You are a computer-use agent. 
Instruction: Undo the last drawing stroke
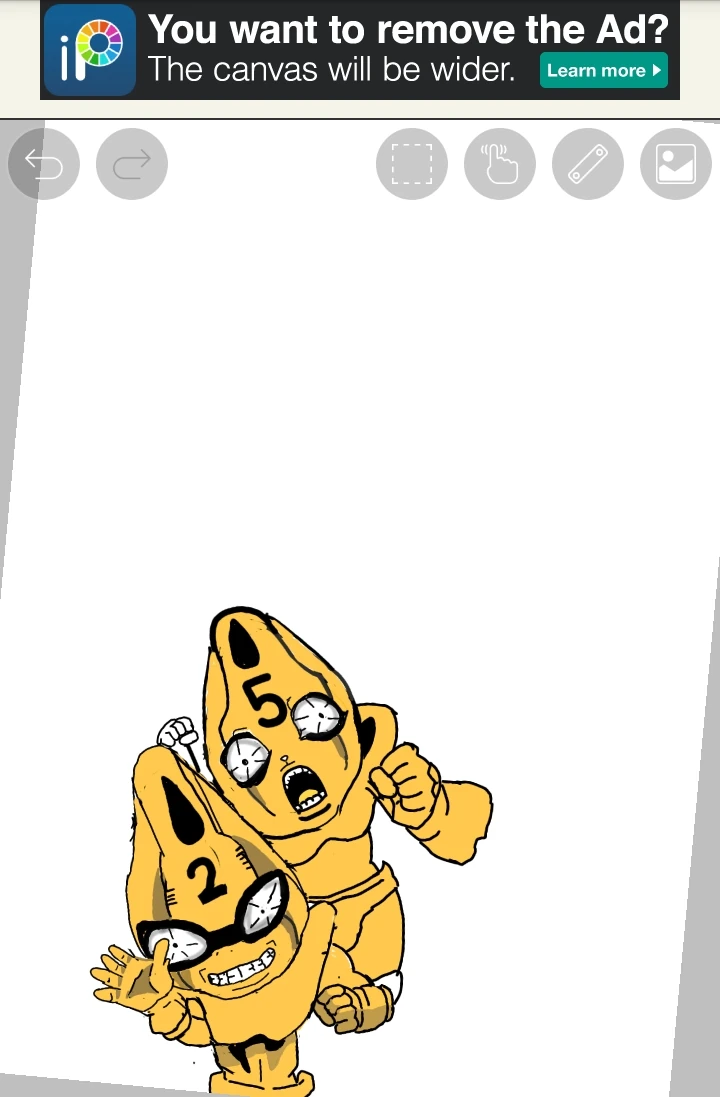pos(43,163)
